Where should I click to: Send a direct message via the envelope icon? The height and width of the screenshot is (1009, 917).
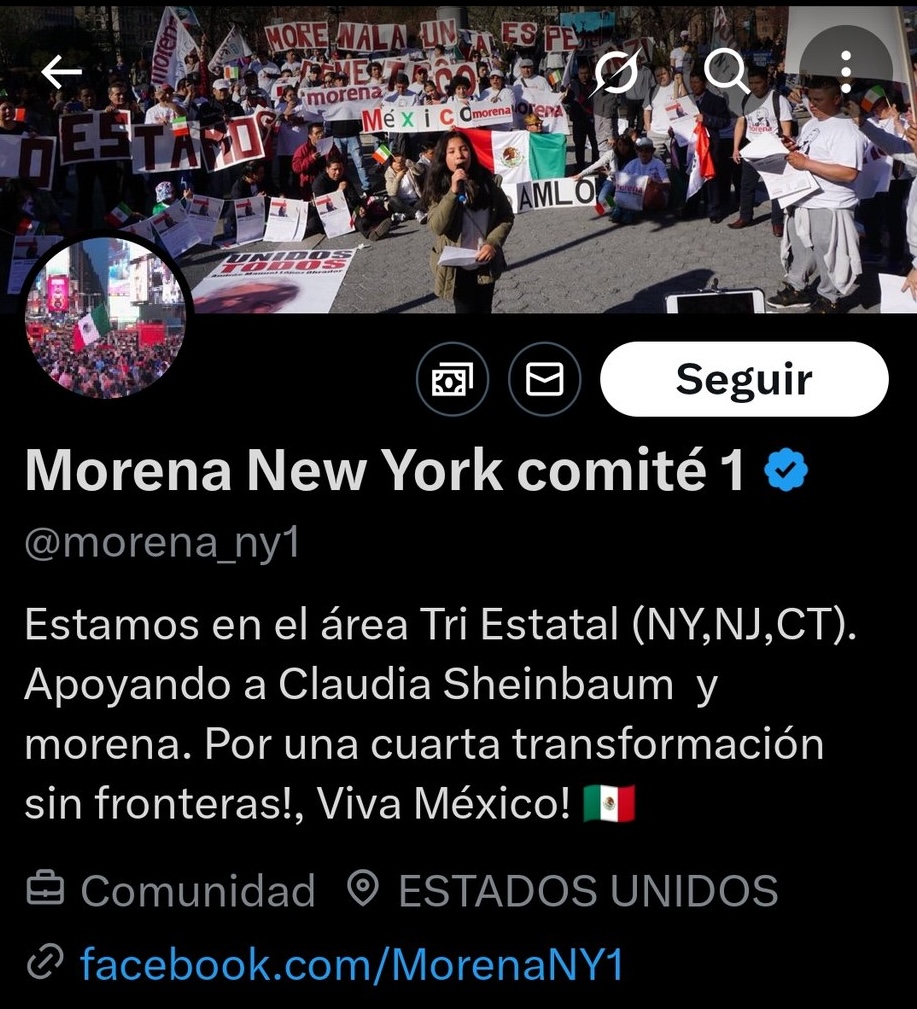pos(545,379)
